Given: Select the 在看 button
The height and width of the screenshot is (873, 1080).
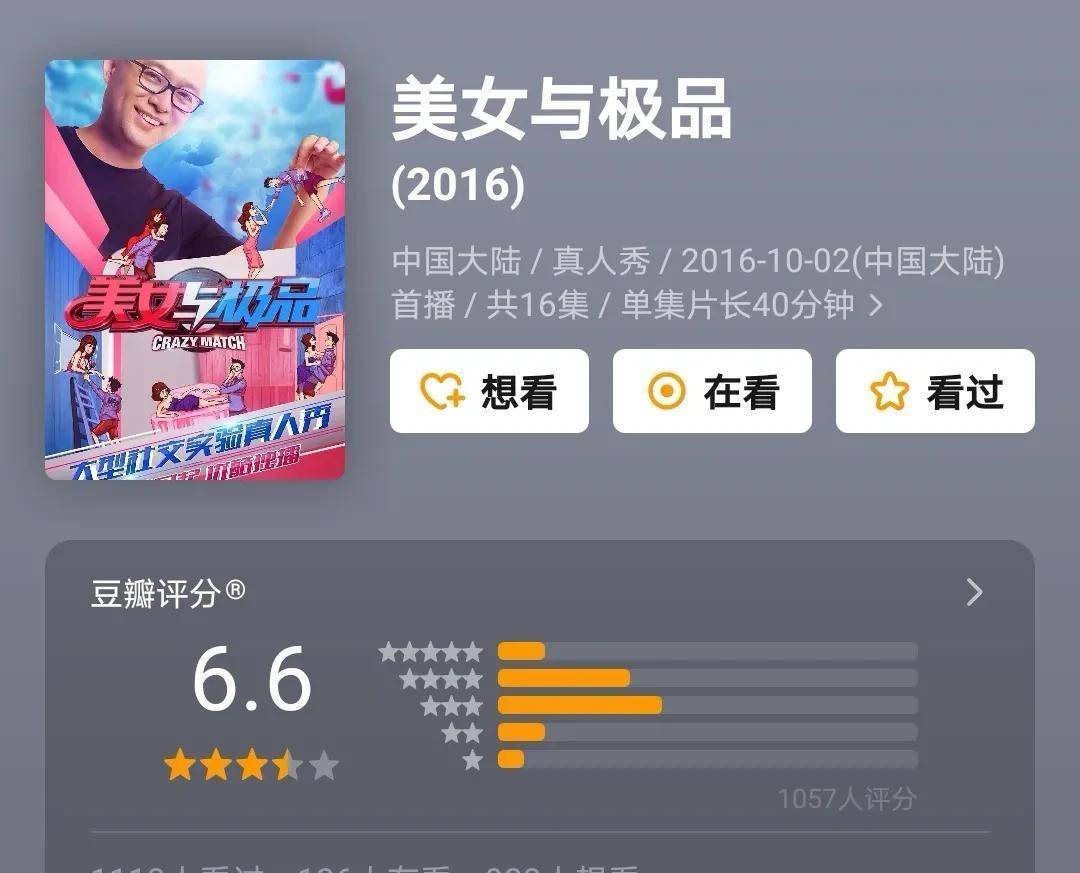Looking at the screenshot, I should point(712,391).
